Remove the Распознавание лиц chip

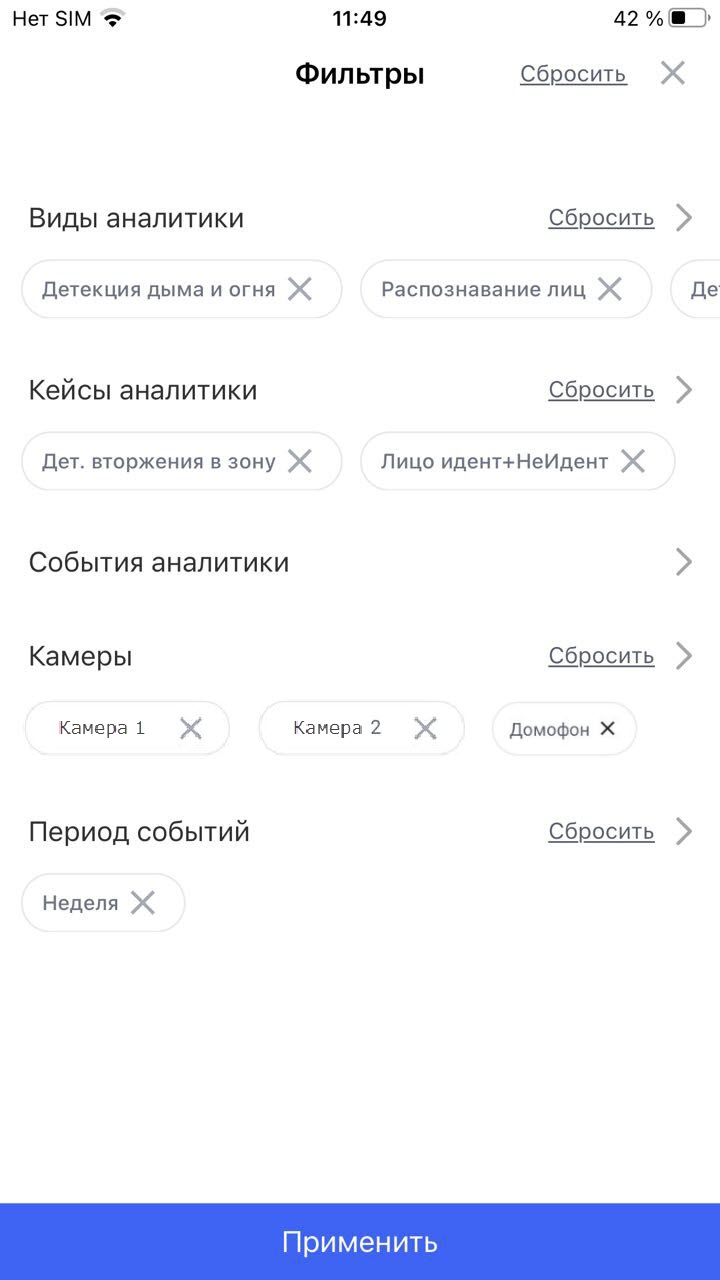(610, 289)
